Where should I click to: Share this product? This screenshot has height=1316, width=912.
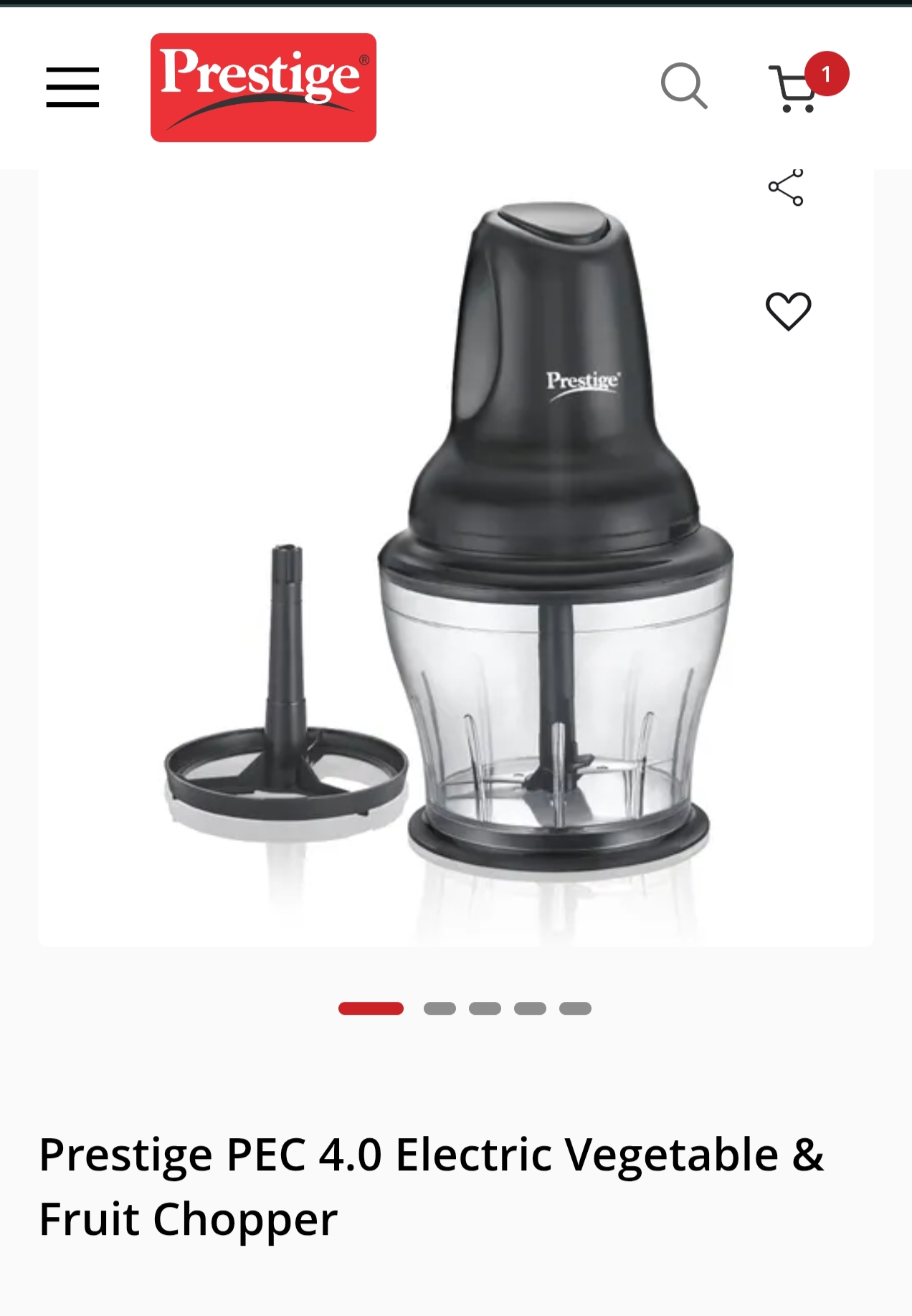coord(786,188)
